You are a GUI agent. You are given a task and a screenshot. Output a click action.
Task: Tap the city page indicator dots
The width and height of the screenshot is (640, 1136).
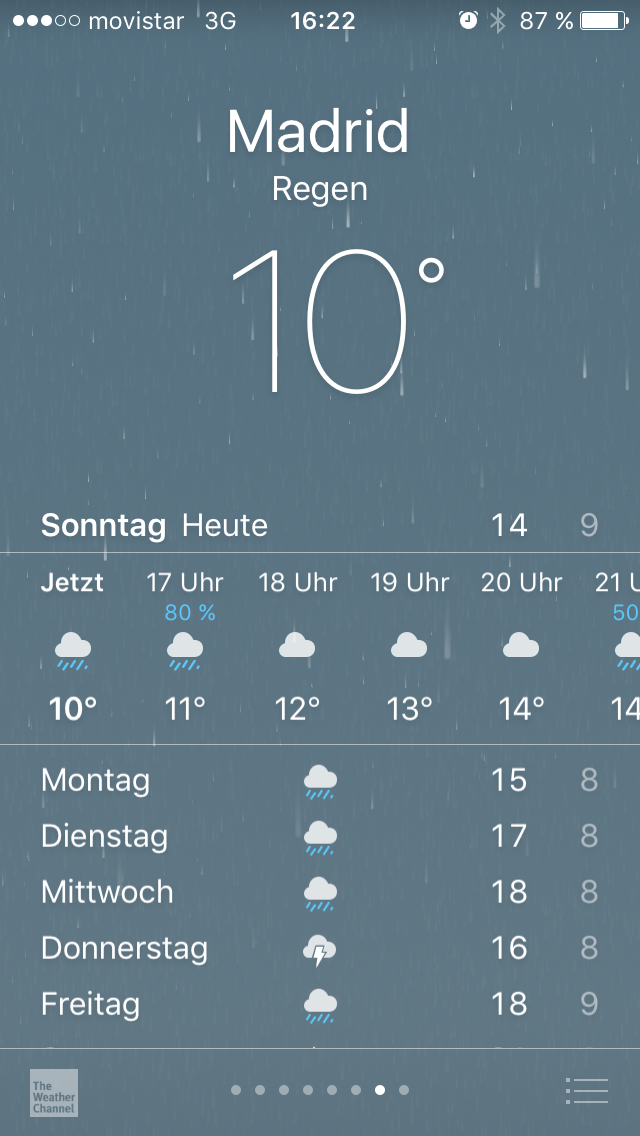click(320, 1090)
